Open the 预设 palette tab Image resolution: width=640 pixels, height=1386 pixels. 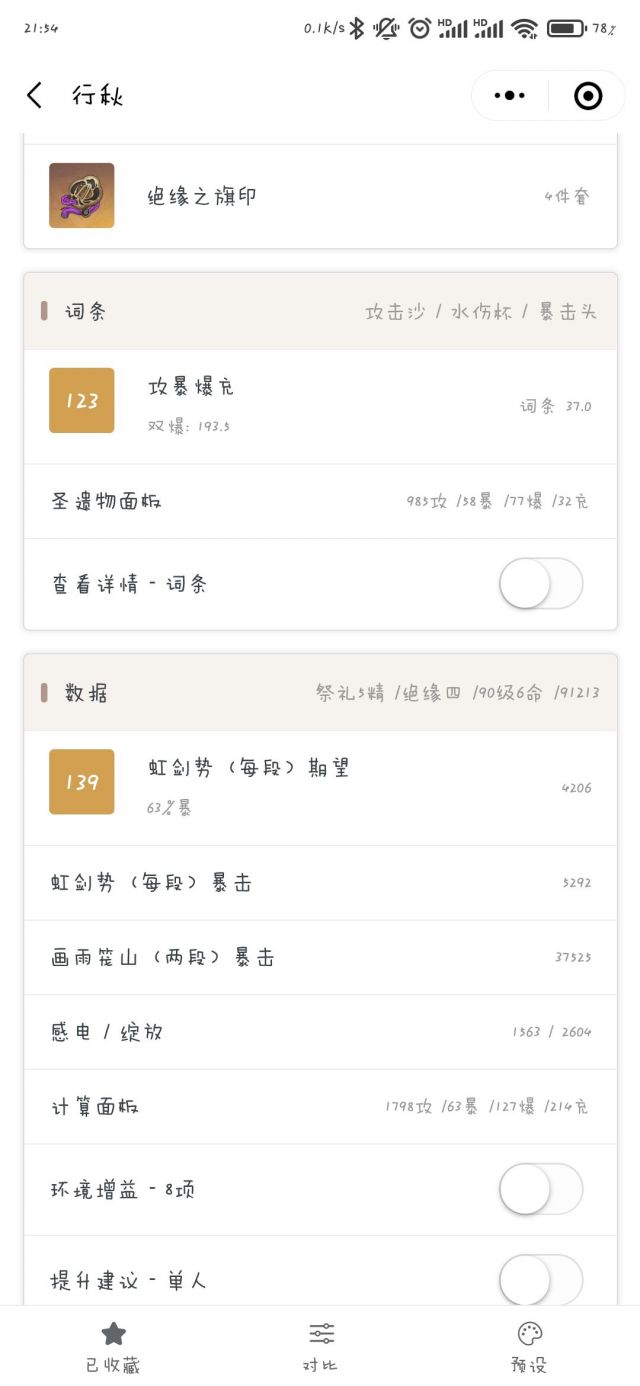pyautogui.click(x=529, y=1346)
